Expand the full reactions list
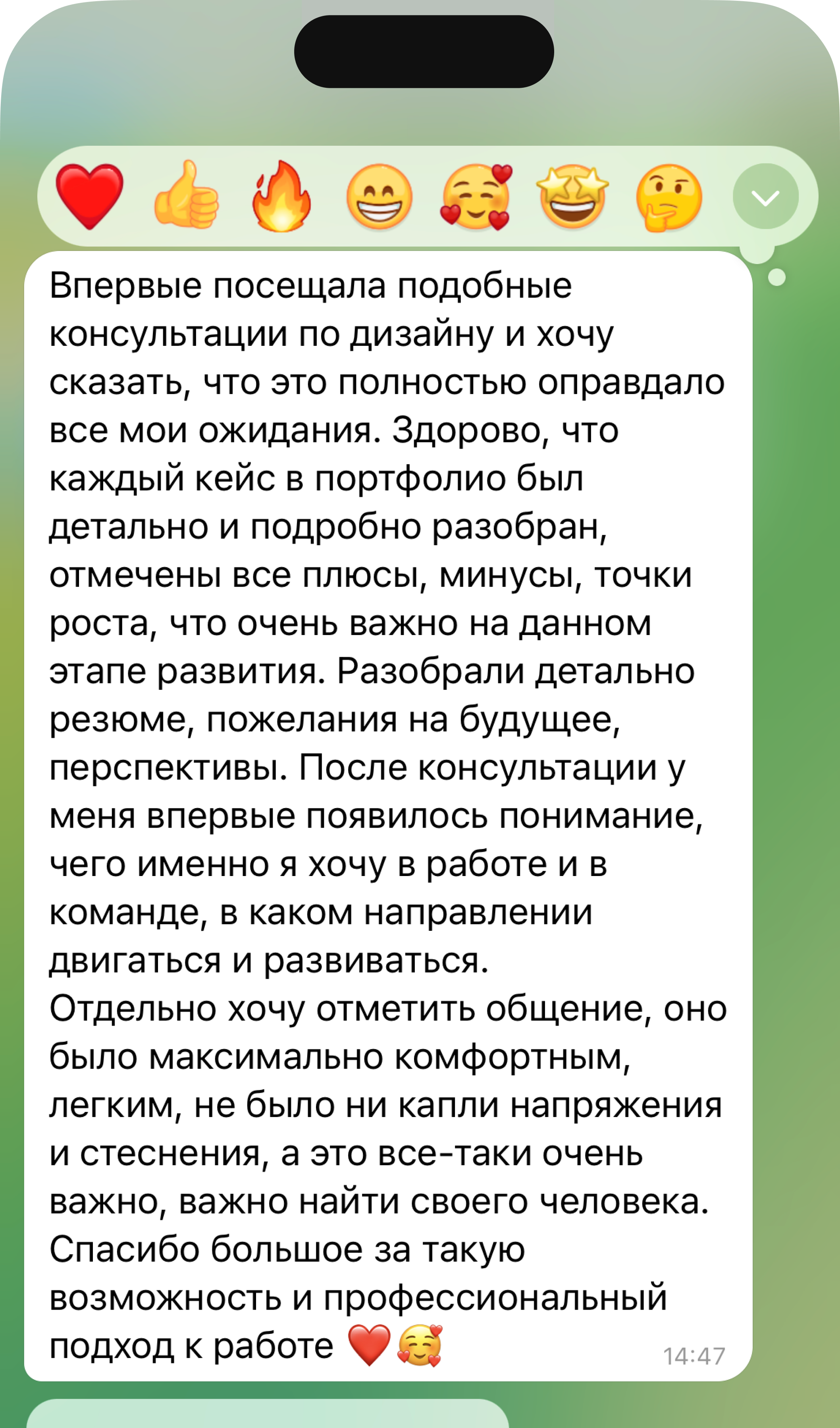Screen dimensions: 840x1428 point(765,197)
